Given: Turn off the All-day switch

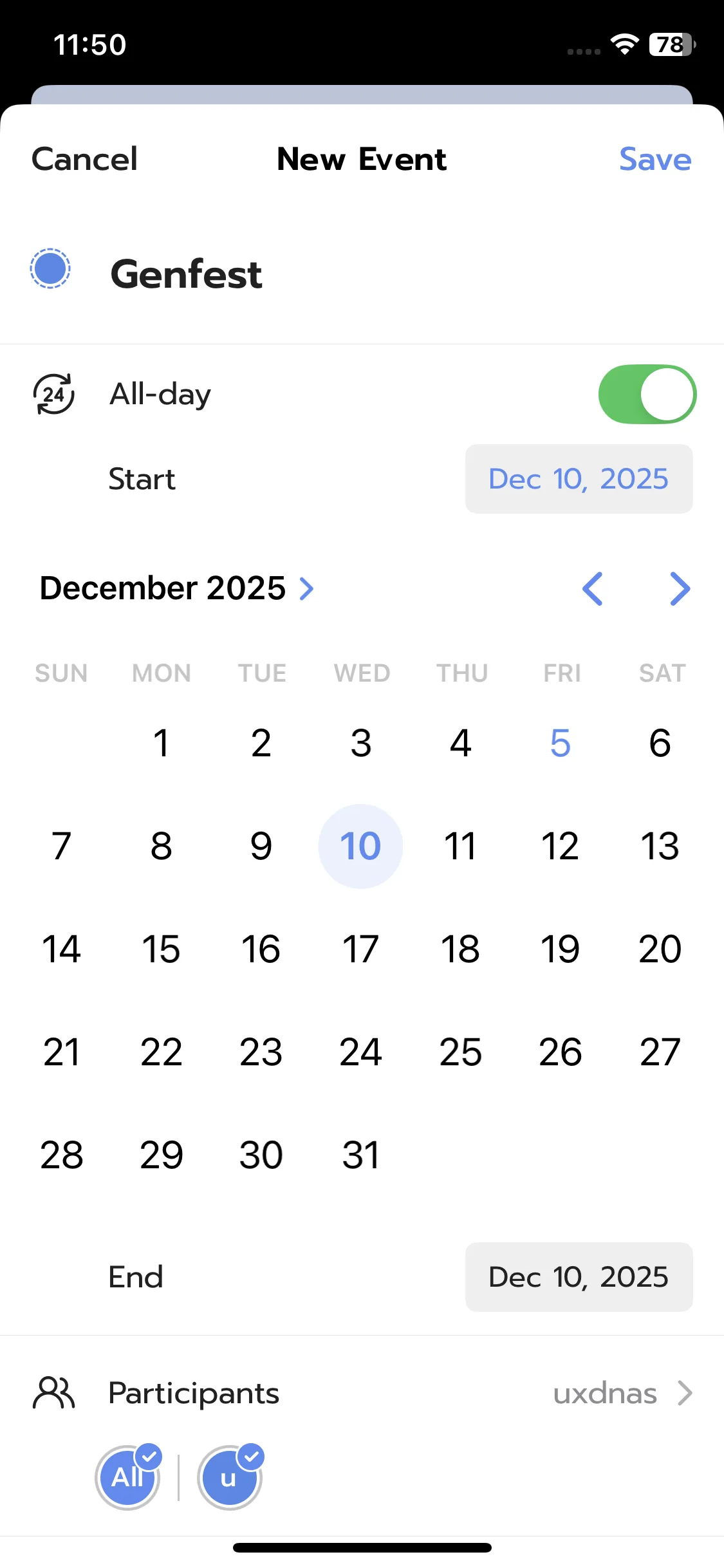Looking at the screenshot, I should 646,395.
